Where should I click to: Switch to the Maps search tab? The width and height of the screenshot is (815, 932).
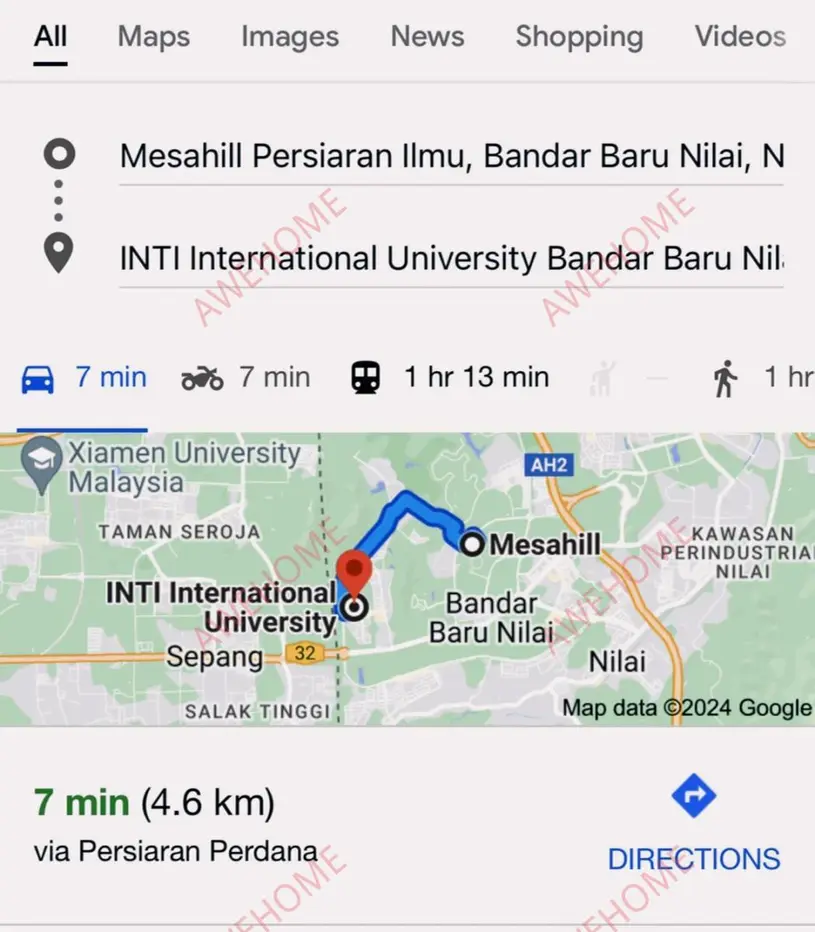pos(152,37)
